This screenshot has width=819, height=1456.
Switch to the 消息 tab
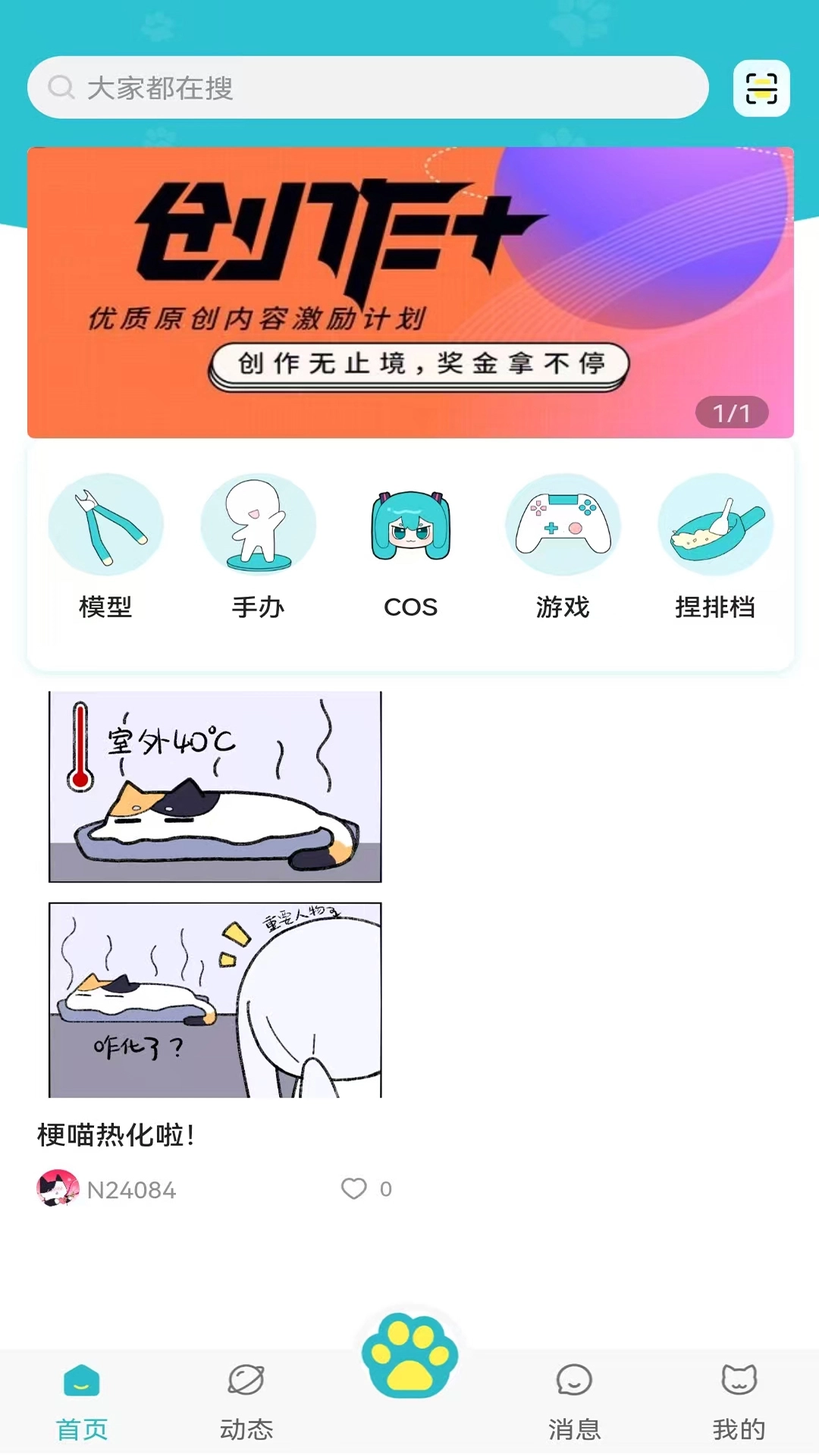(x=574, y=1403)
